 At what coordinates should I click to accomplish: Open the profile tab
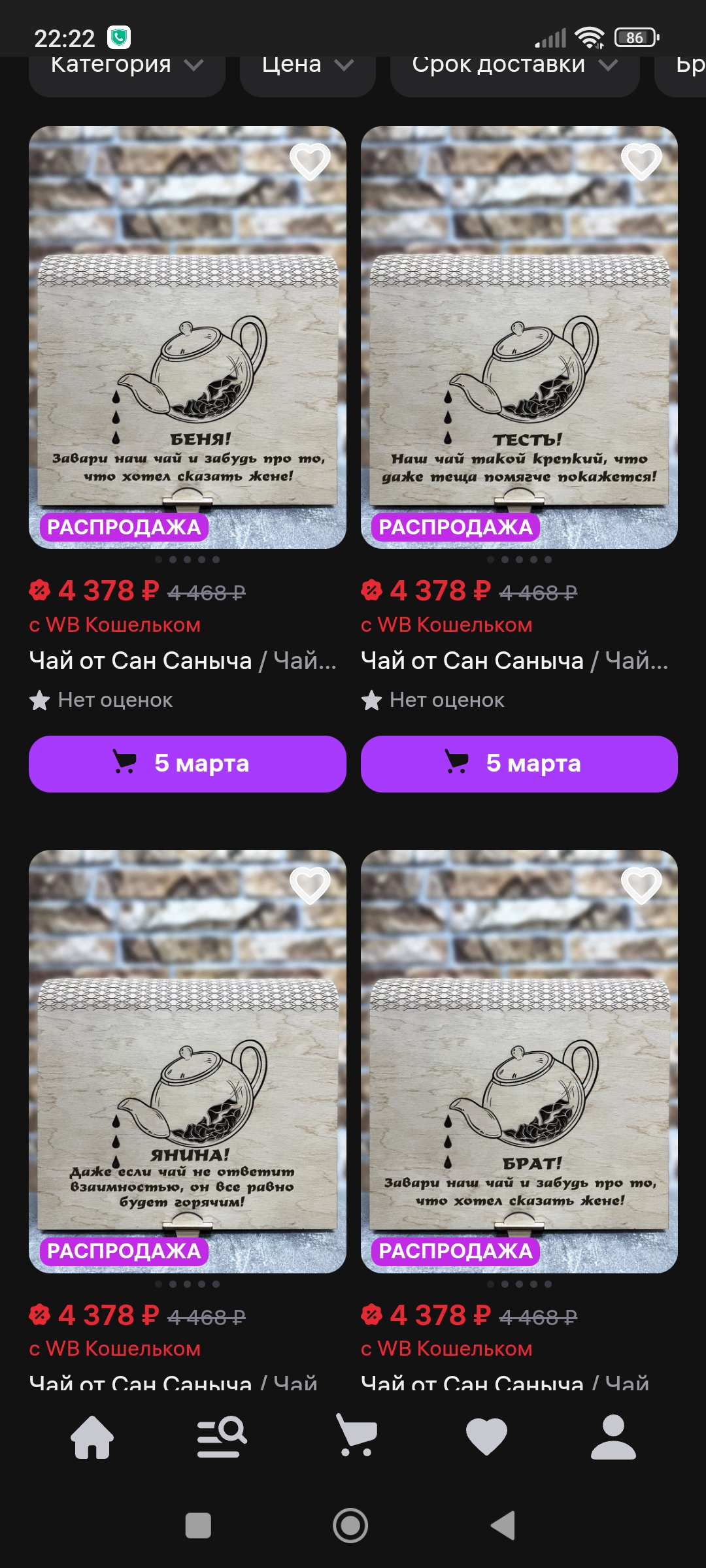pyautogui.click(x=613, y=1437)
